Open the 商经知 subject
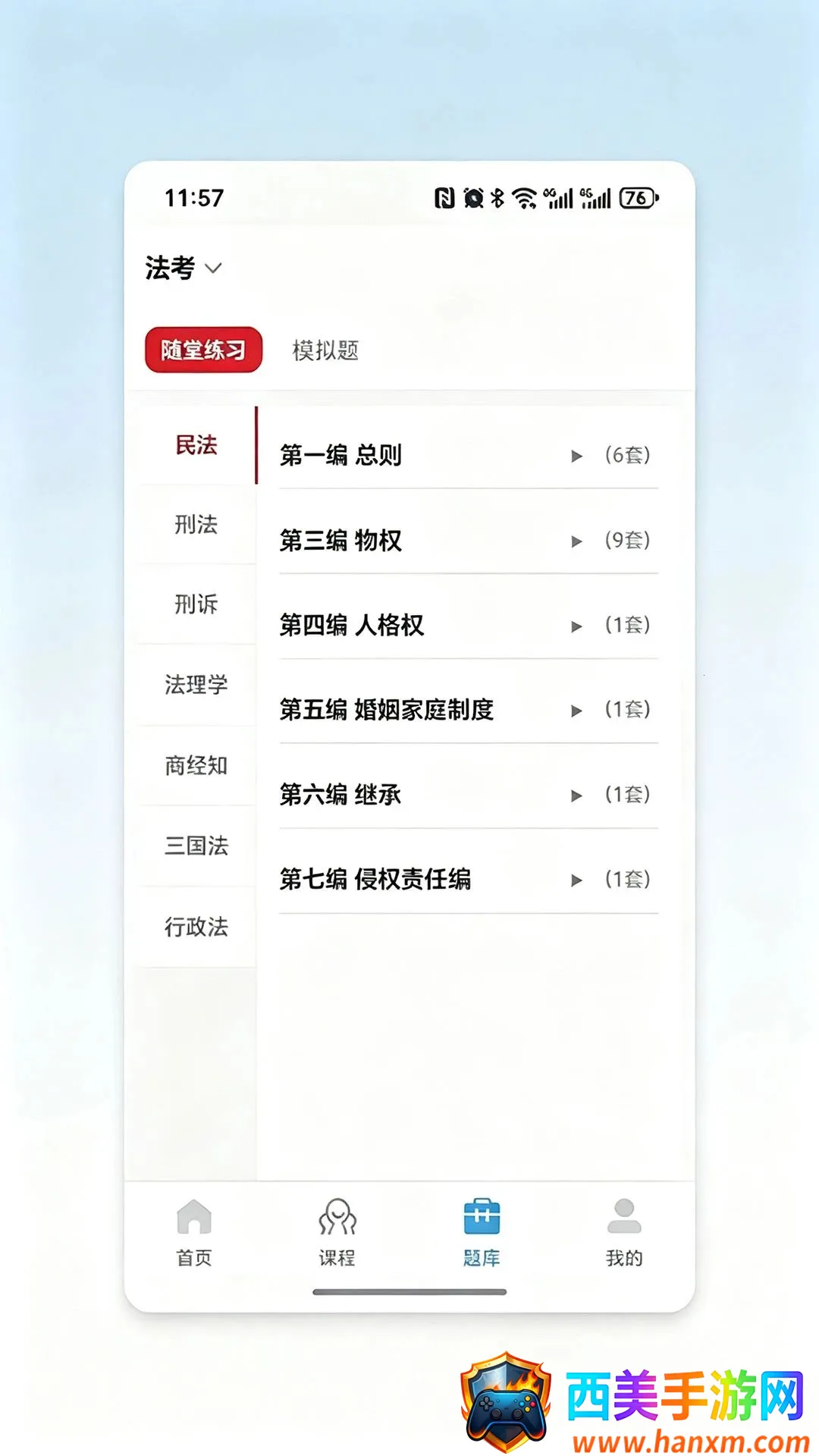819x1456 pixels. pyautogui.click(x=196, y=766)
